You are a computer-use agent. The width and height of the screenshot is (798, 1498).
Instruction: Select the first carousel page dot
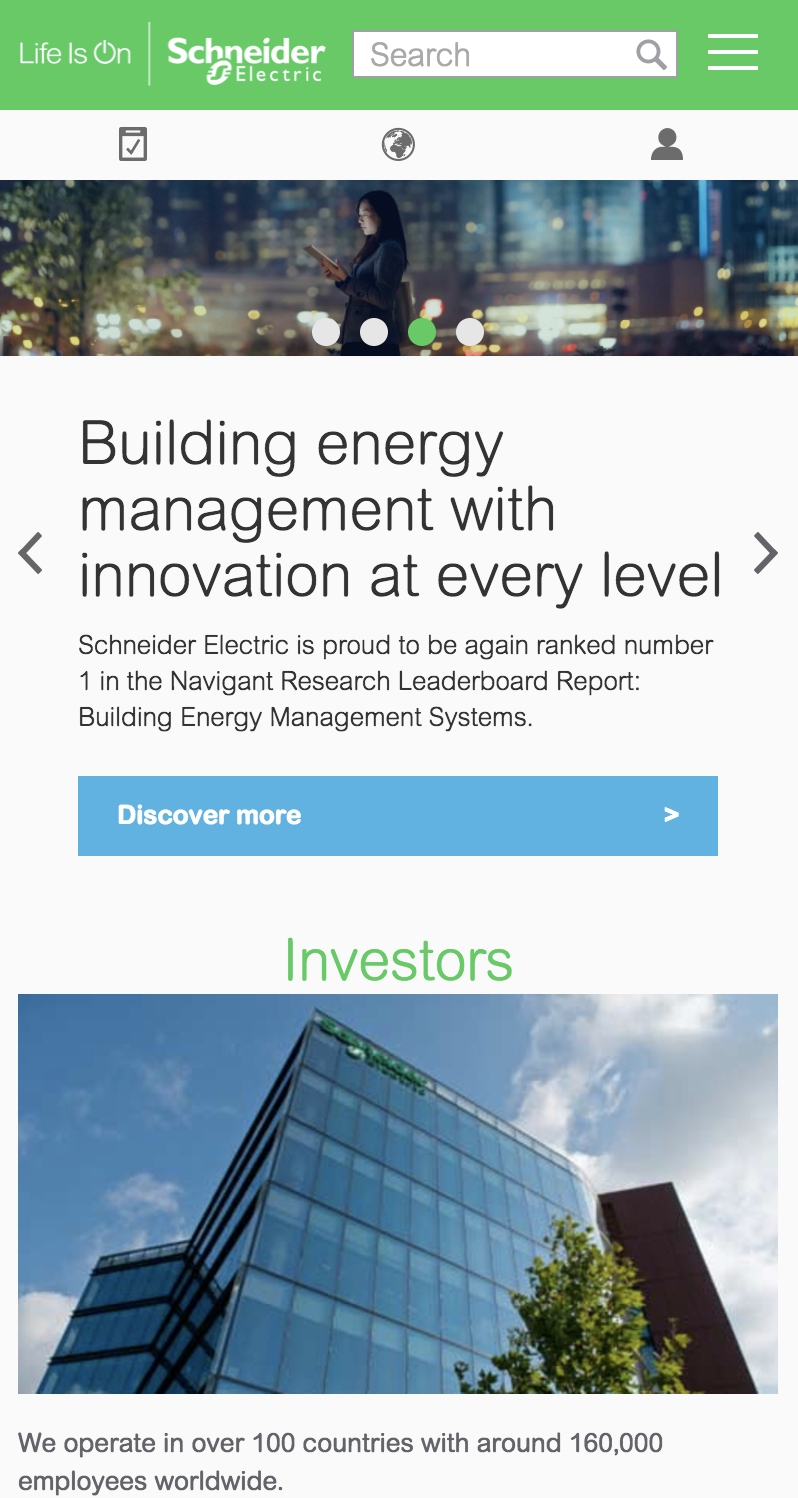pos(326,332)
